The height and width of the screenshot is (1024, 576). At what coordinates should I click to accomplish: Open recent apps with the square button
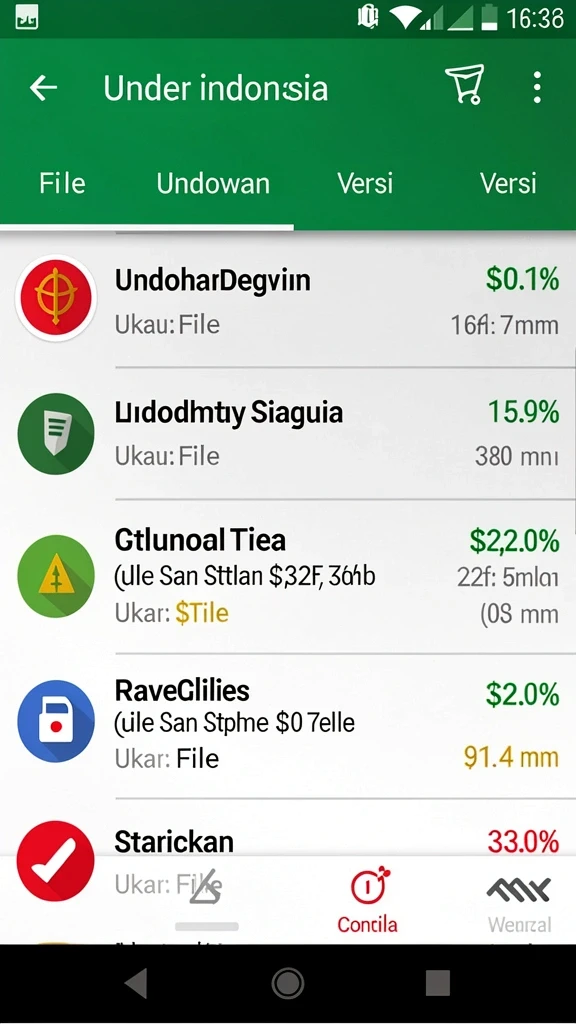click(x=438, y=983)
